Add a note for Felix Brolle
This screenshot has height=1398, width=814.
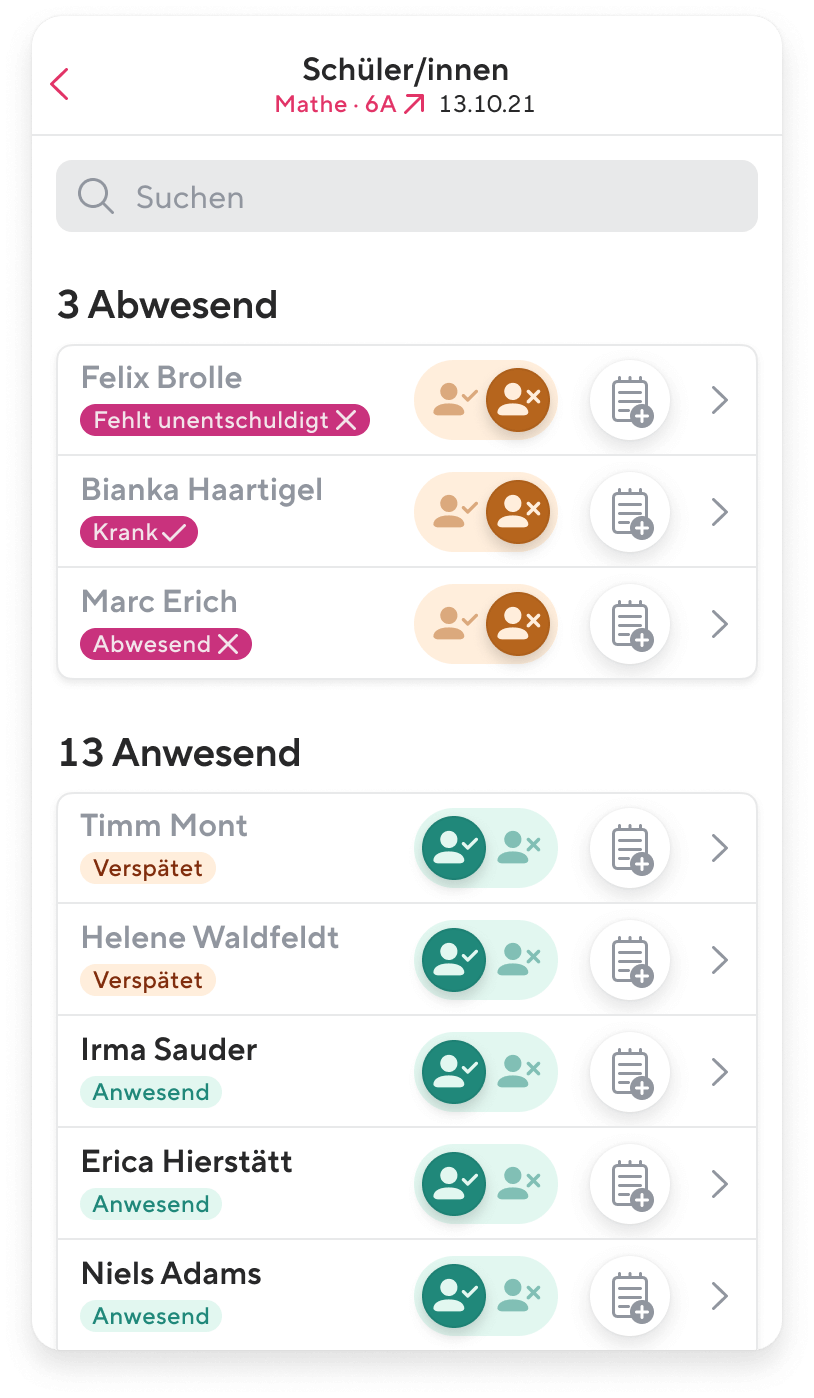click(630, 400)
